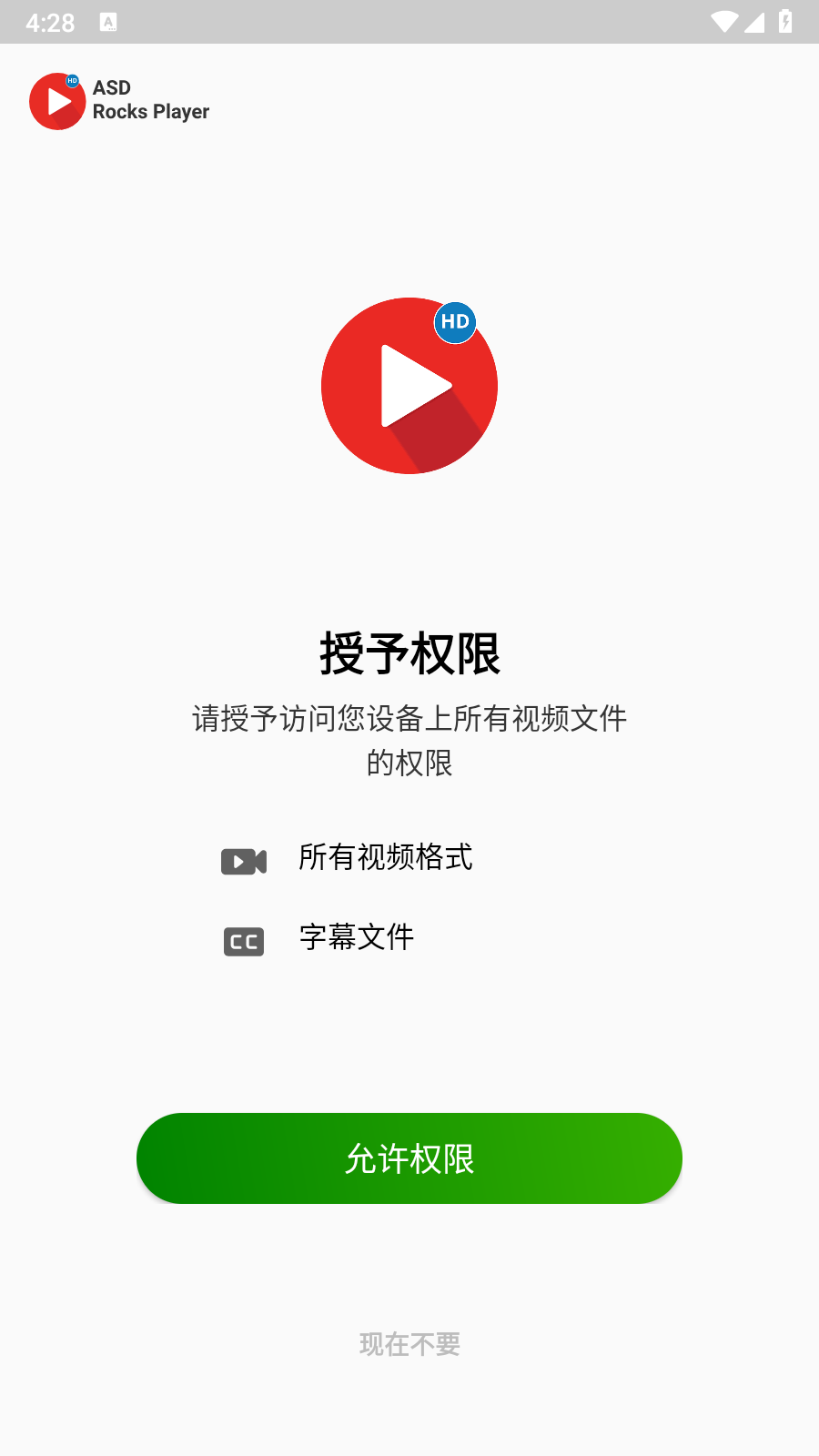Screen dimensions: 819x1456
Task: Click the white play triangle inside the red circle
Action: (414, 386)
